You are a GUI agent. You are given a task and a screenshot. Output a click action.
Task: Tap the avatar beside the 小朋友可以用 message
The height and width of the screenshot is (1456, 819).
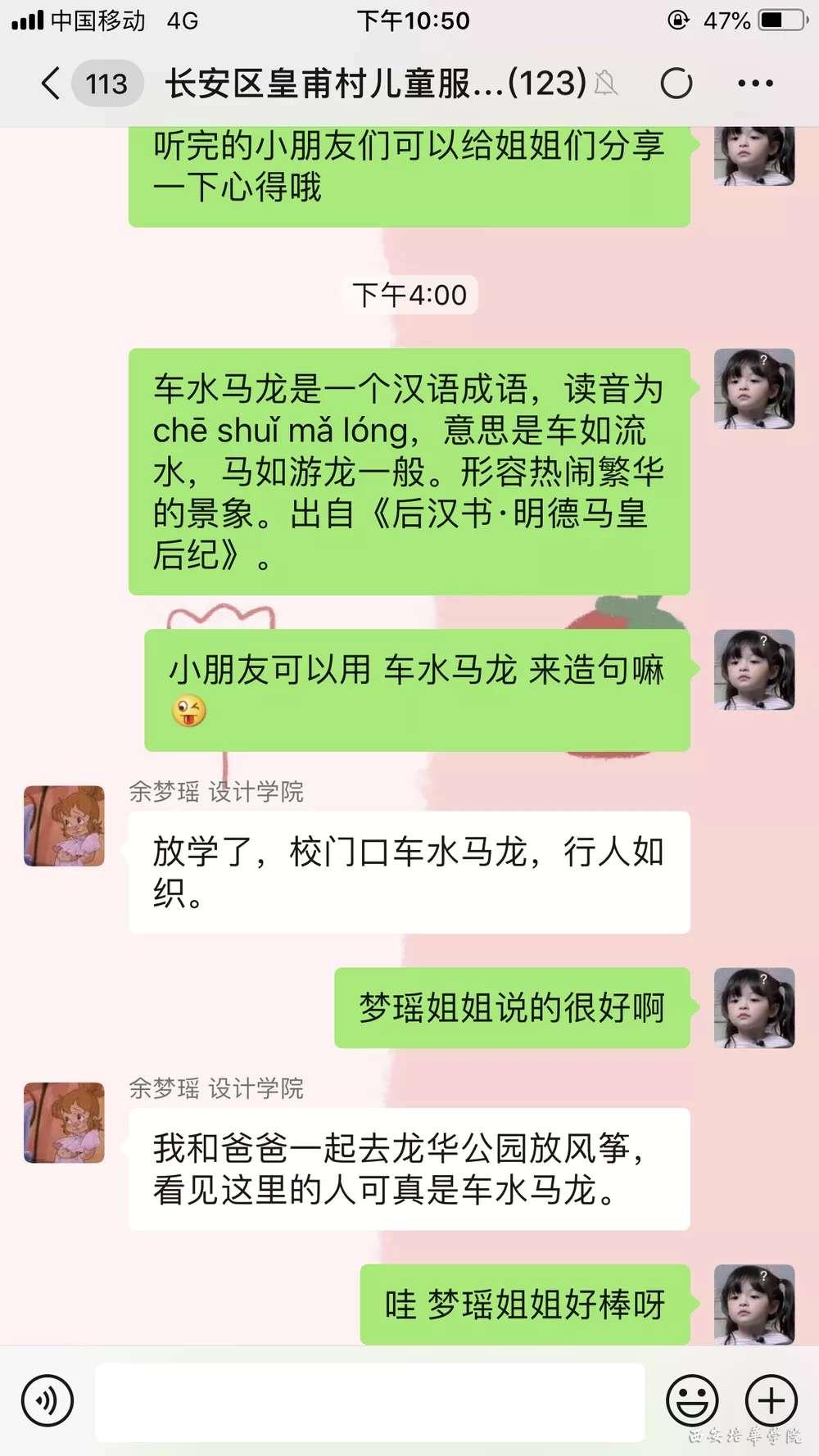tap(754, 670)
